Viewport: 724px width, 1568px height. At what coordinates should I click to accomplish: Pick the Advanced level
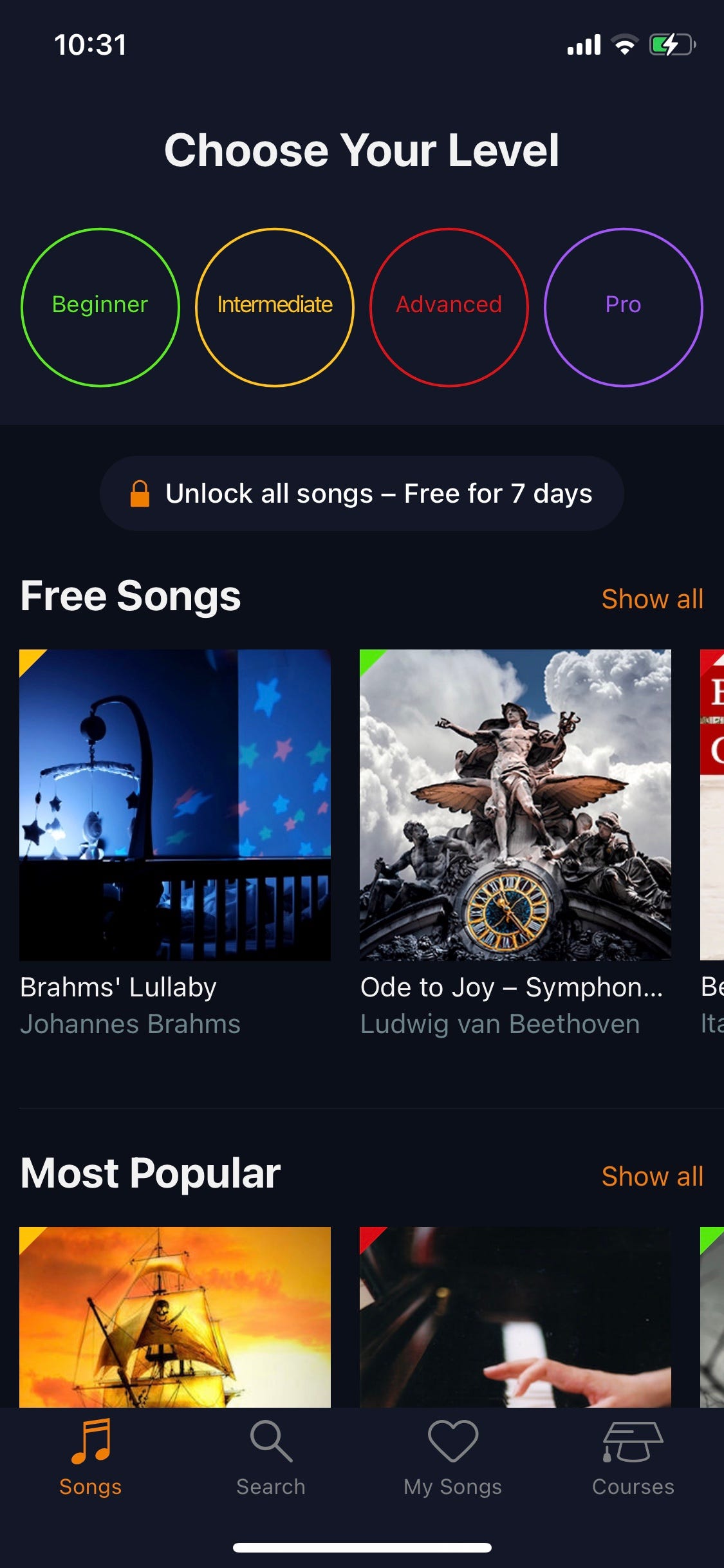click(x=449, y=307)
